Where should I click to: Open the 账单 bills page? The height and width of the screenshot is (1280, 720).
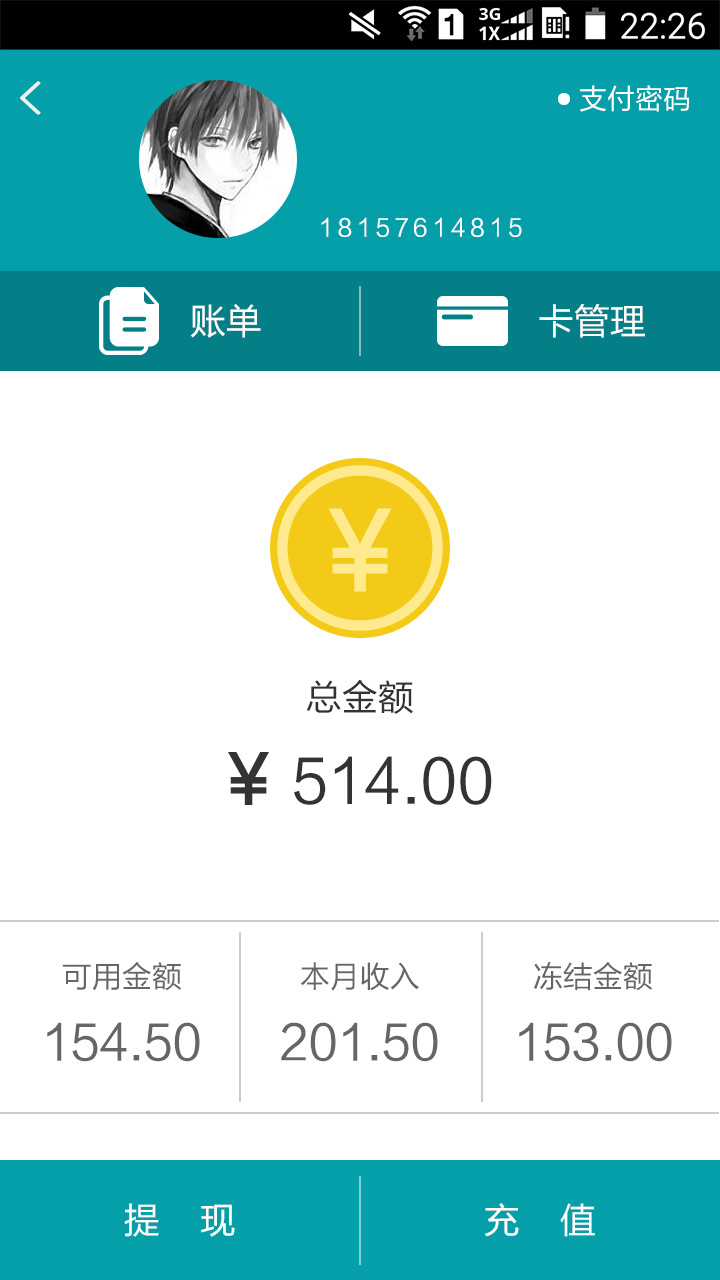coord(180,321)
